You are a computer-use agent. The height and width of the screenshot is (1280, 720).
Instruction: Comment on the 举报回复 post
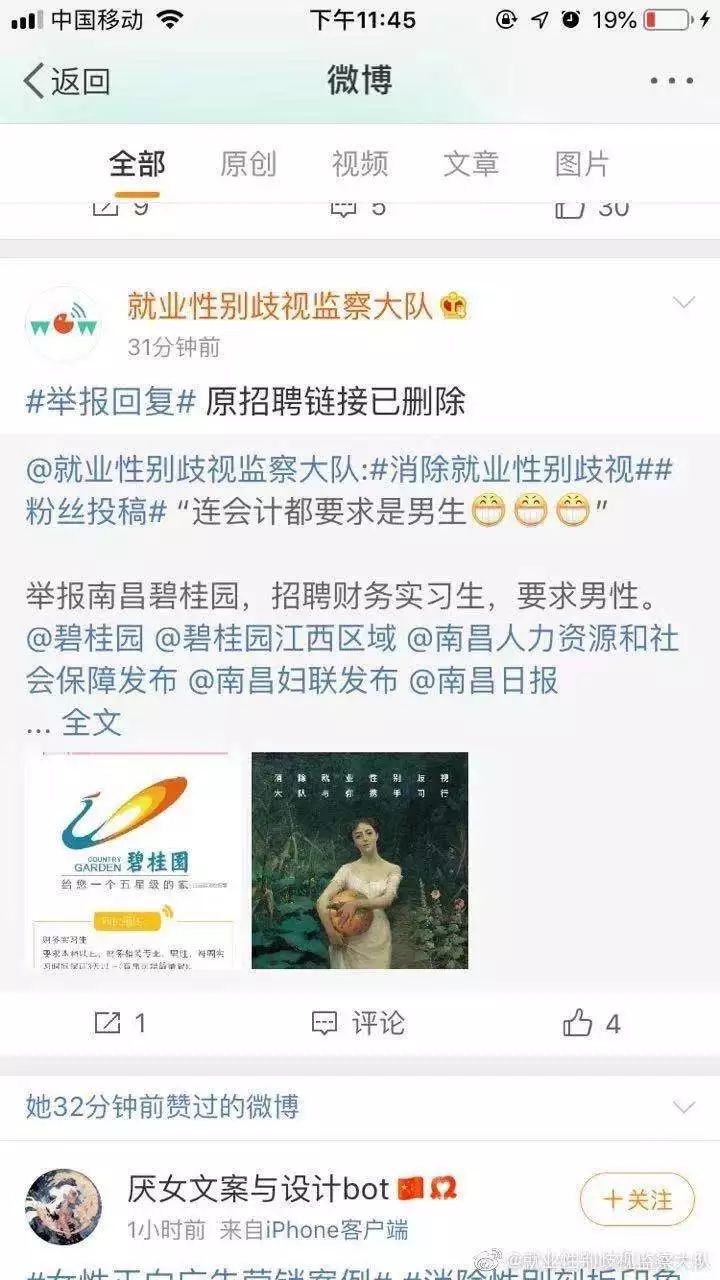(358, 1023)
